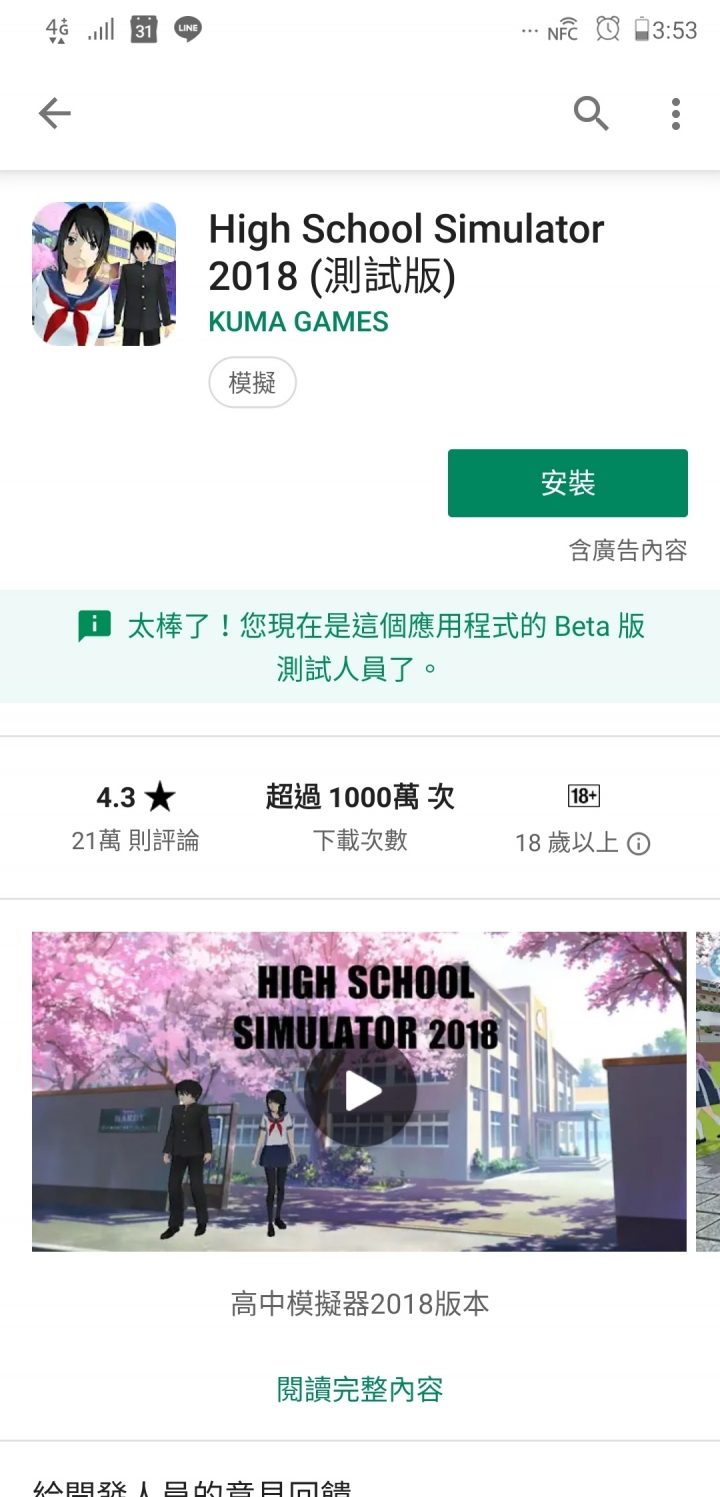The height and width of the screenshot is (1497, 720).
Task: Go back using the arrow icon
Action: click(55, 114)
